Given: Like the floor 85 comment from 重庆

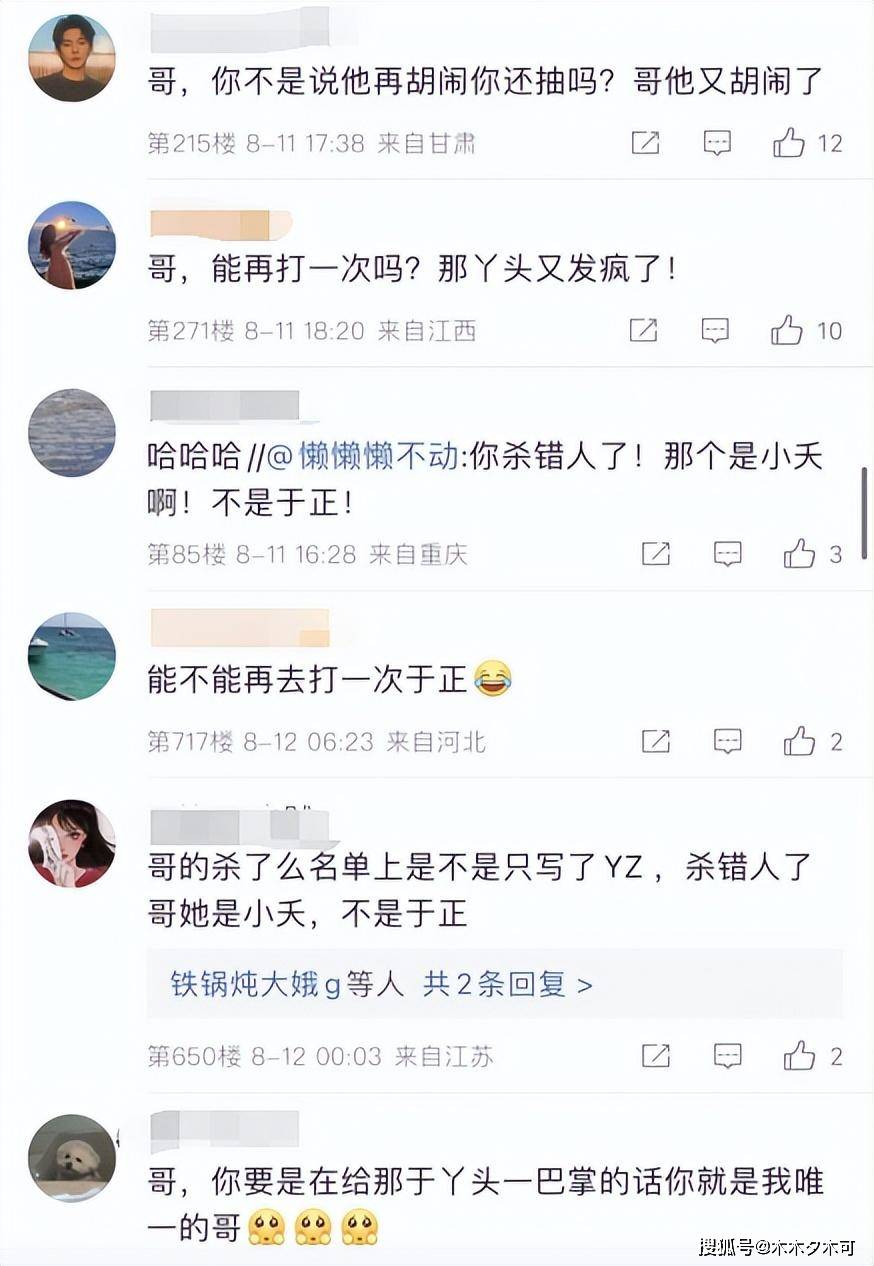Looking at the screenshot, I should 799,553.
